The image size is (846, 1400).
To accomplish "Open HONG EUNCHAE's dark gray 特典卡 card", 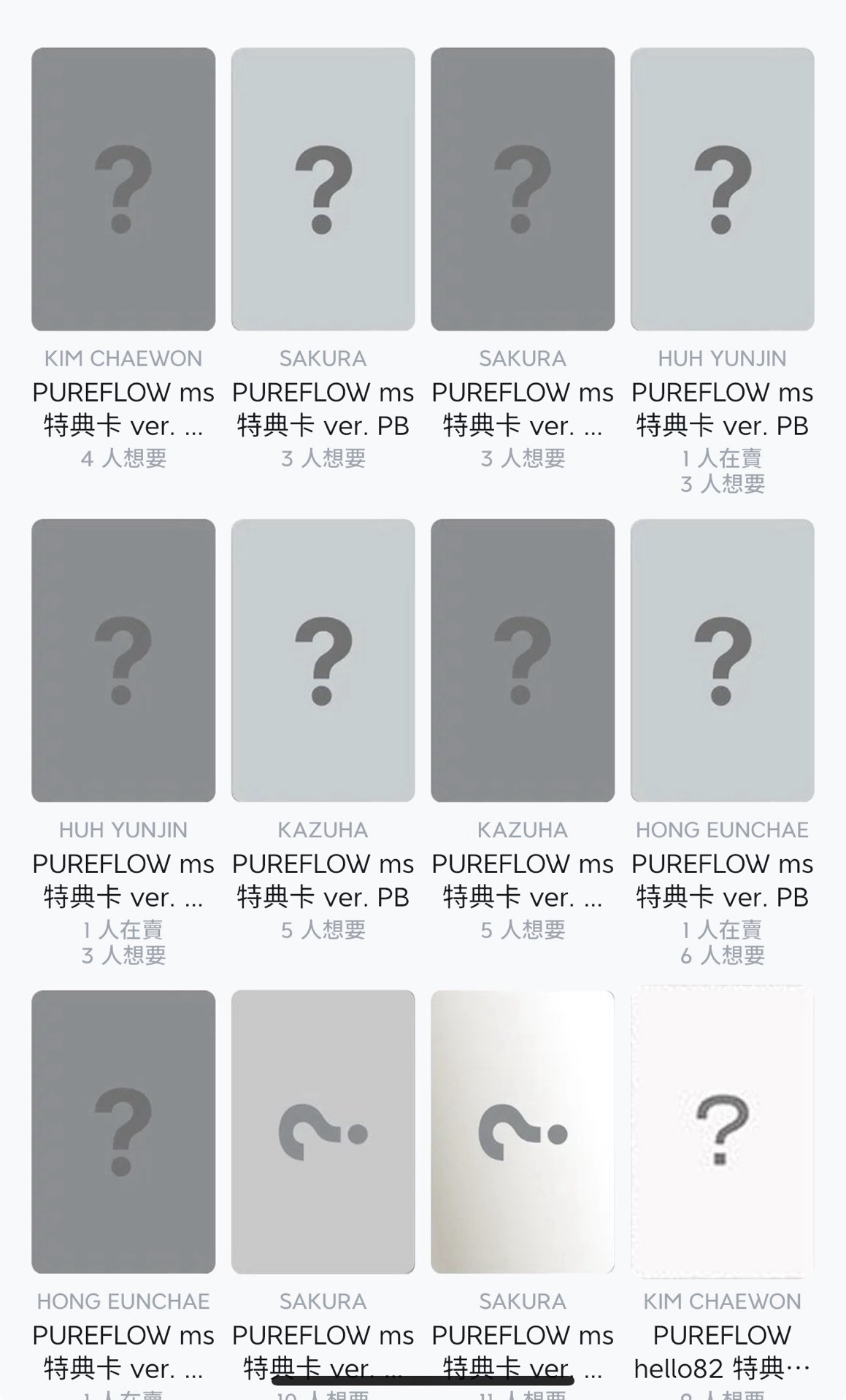I will (123, 1131).
